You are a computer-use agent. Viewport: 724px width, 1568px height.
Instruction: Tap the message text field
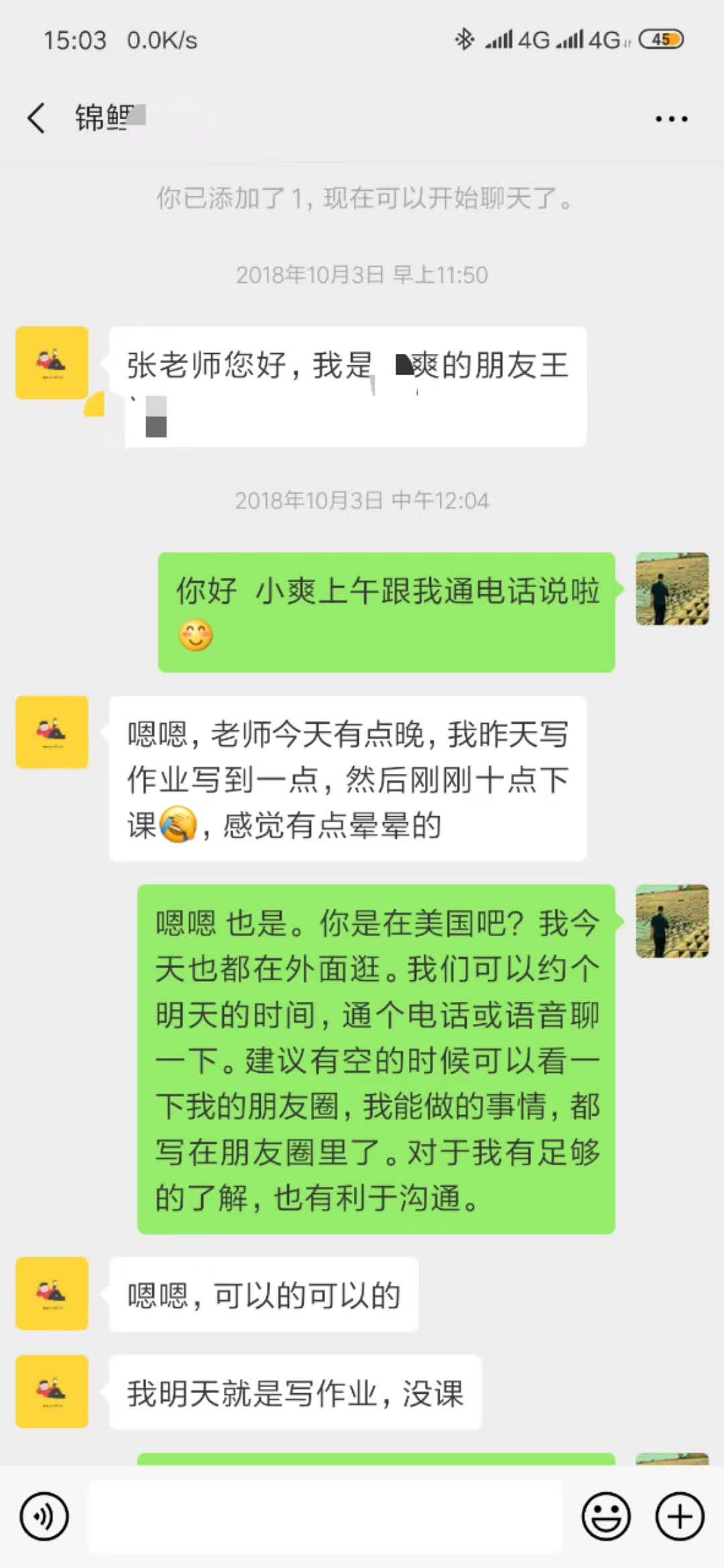[x=325, y=1516]
